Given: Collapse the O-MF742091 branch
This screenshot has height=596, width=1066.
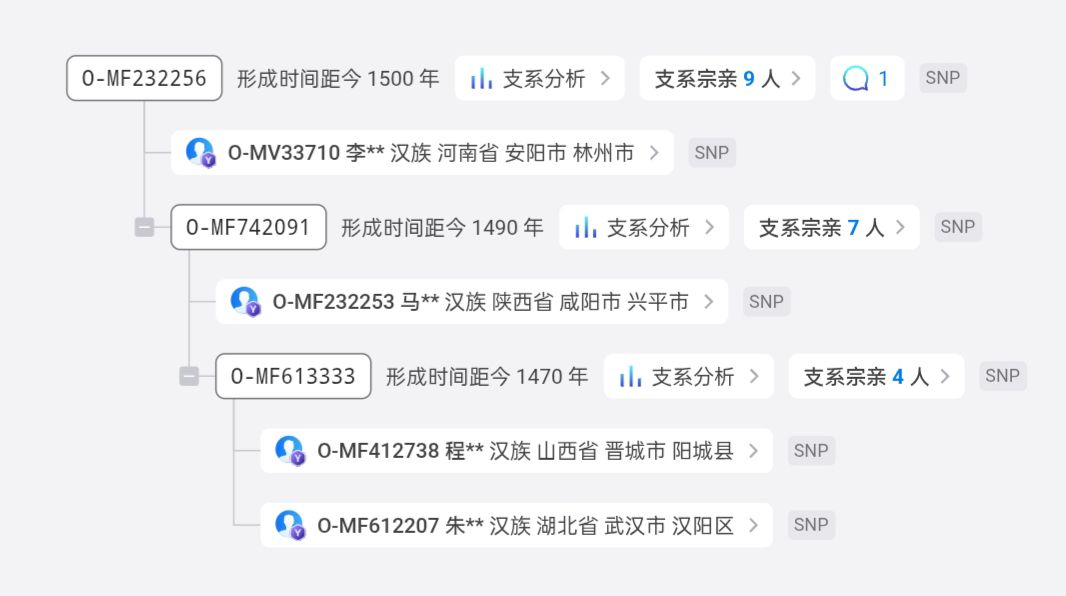Looking at the screenshot, I should [144, 228].
